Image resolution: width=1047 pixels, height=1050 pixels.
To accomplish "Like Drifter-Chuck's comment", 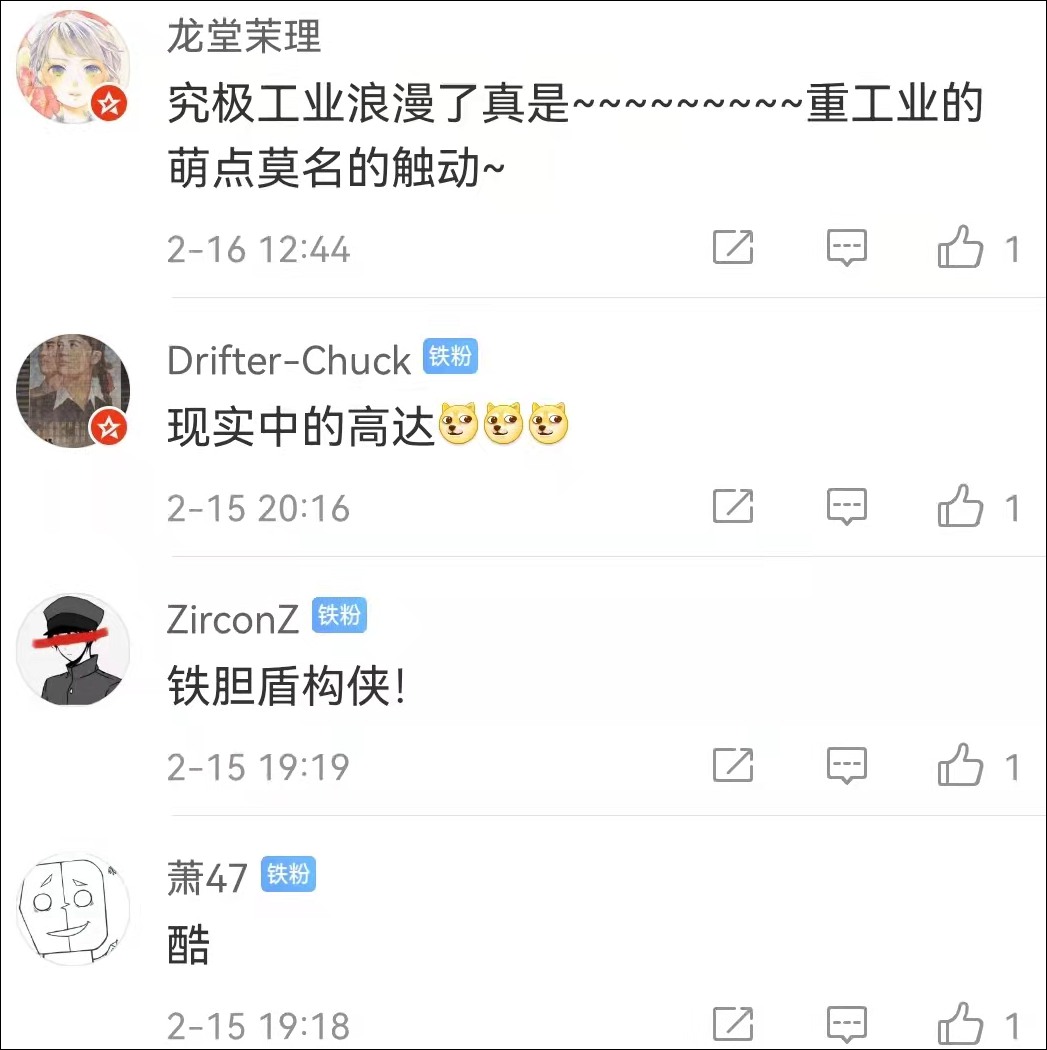I will click(961, 507).
